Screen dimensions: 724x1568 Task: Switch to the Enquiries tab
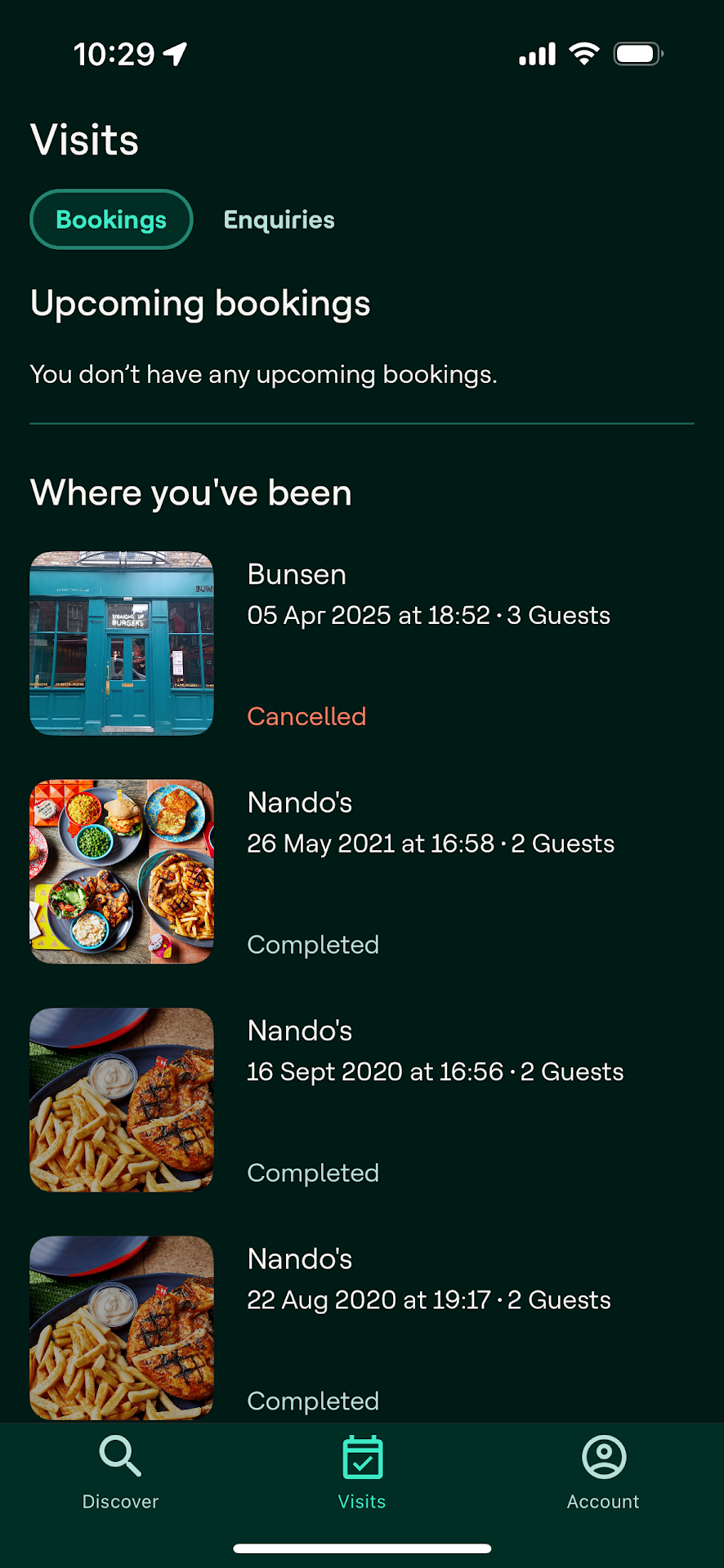point(279,220)
